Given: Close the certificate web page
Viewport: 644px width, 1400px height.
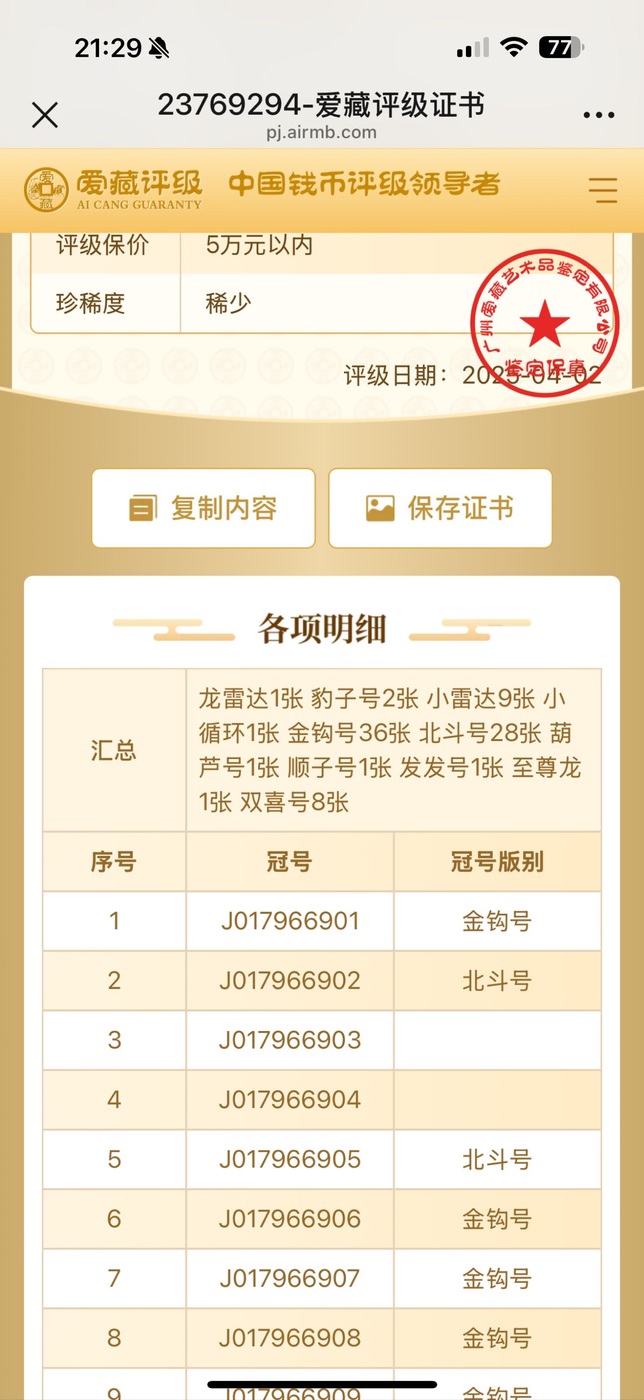Looking at the screenshot, I should (45, 115).
